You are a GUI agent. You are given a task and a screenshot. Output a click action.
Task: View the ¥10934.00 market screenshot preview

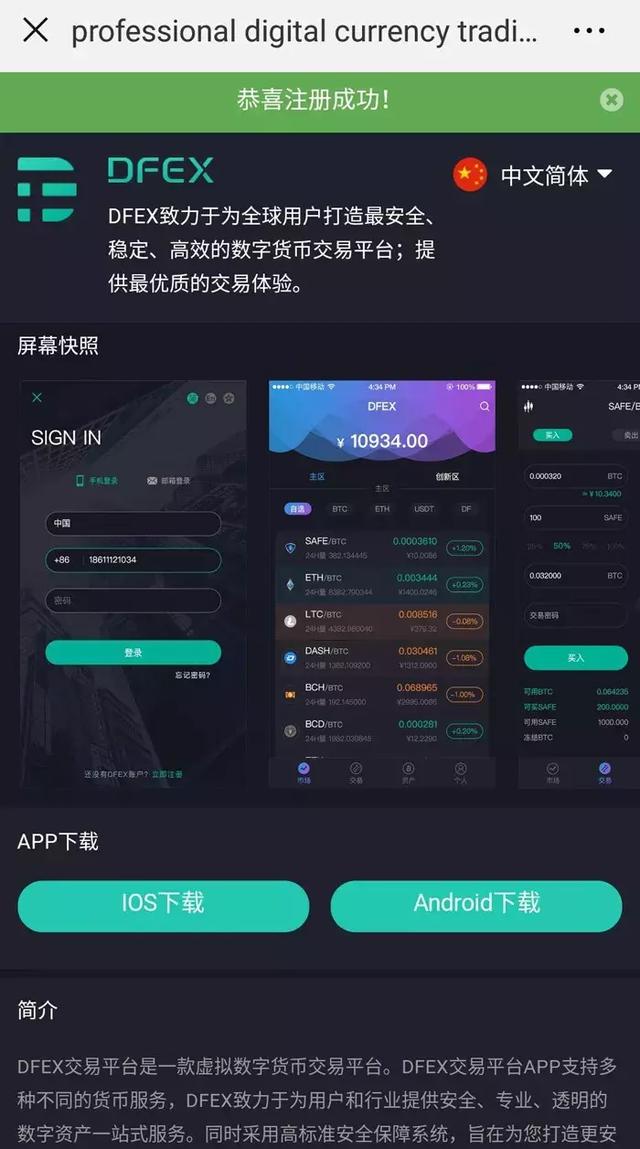pyautogui.click(x=381, y=585)
